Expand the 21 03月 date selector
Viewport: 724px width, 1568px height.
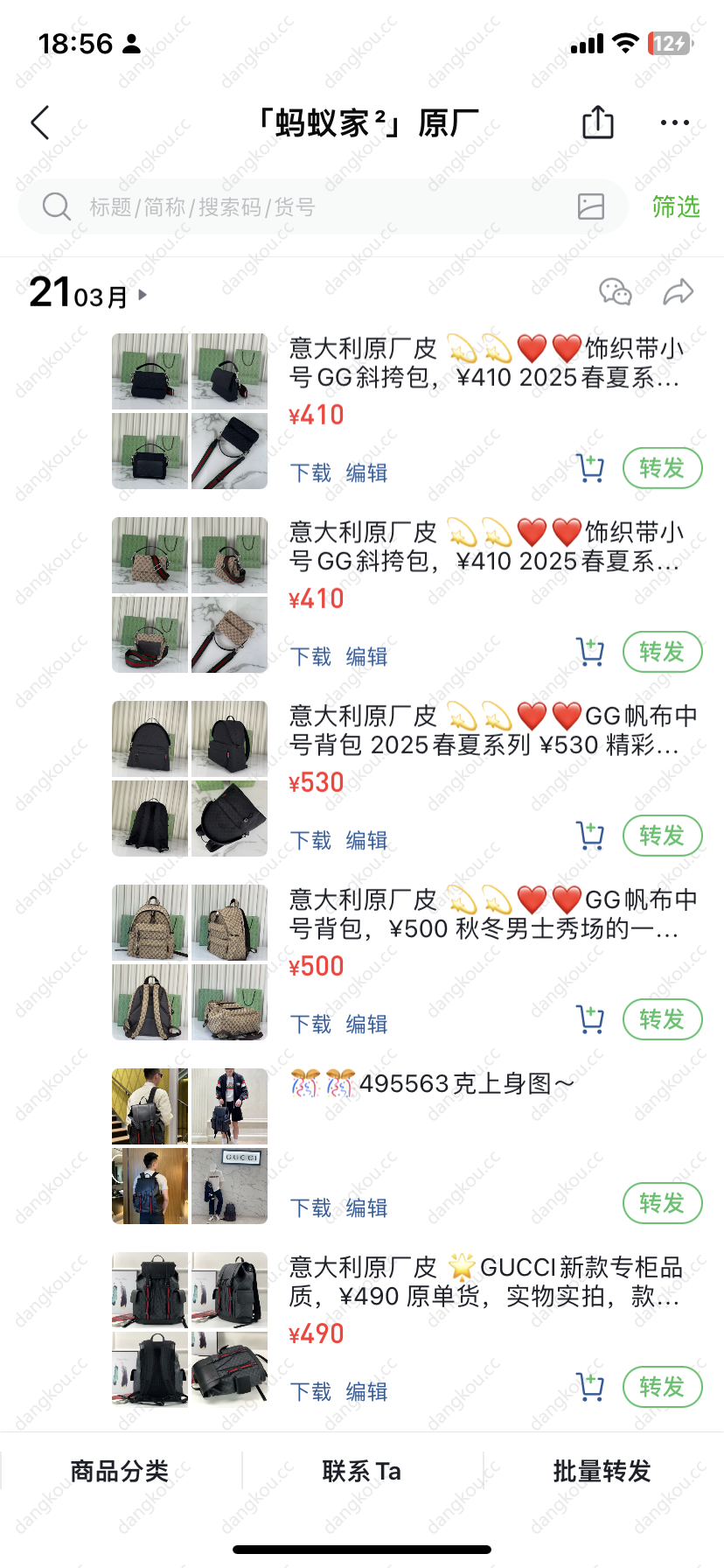tap(88, 294)
